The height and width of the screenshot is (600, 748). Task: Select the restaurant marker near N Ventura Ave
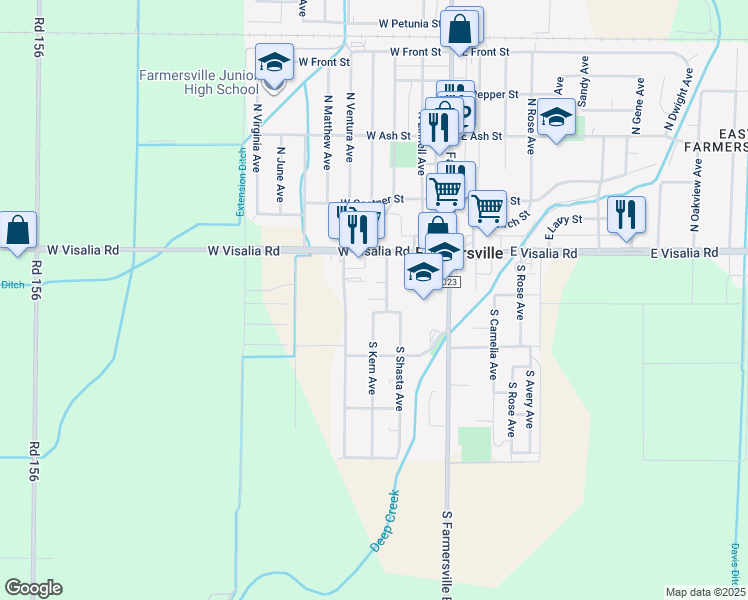tap(357, 226)
